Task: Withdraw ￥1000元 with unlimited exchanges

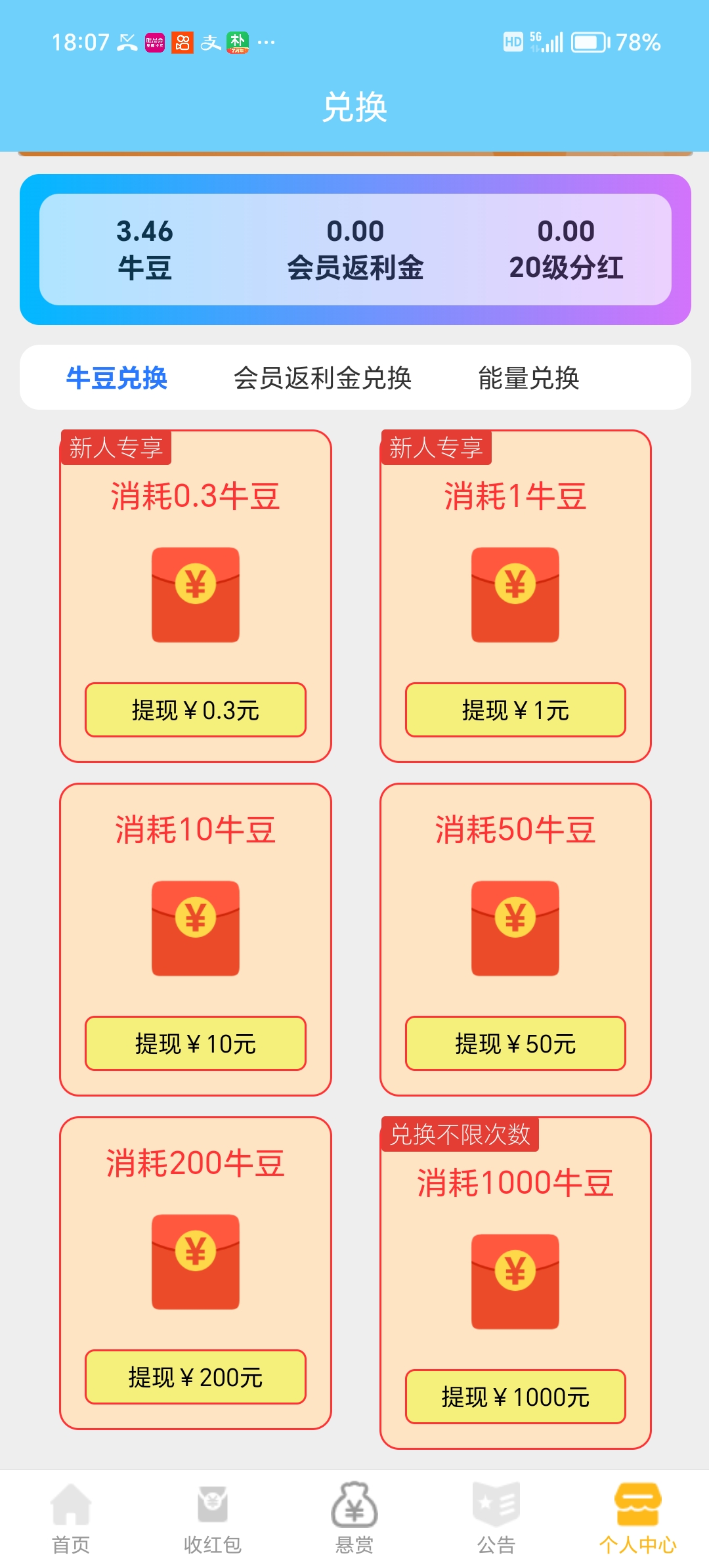Action: point(515,1397)
